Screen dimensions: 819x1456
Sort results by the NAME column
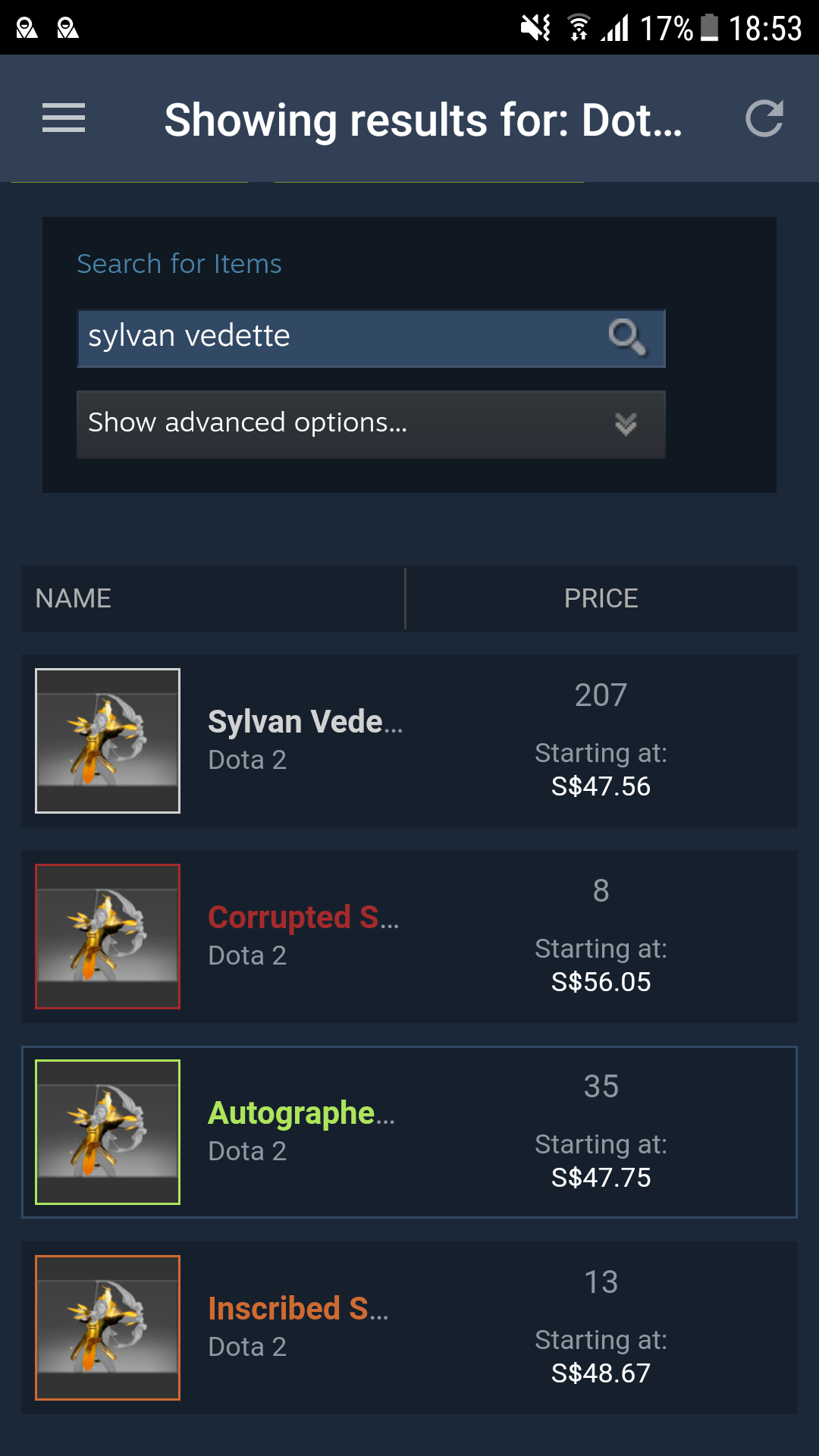(x=74, y=598)
